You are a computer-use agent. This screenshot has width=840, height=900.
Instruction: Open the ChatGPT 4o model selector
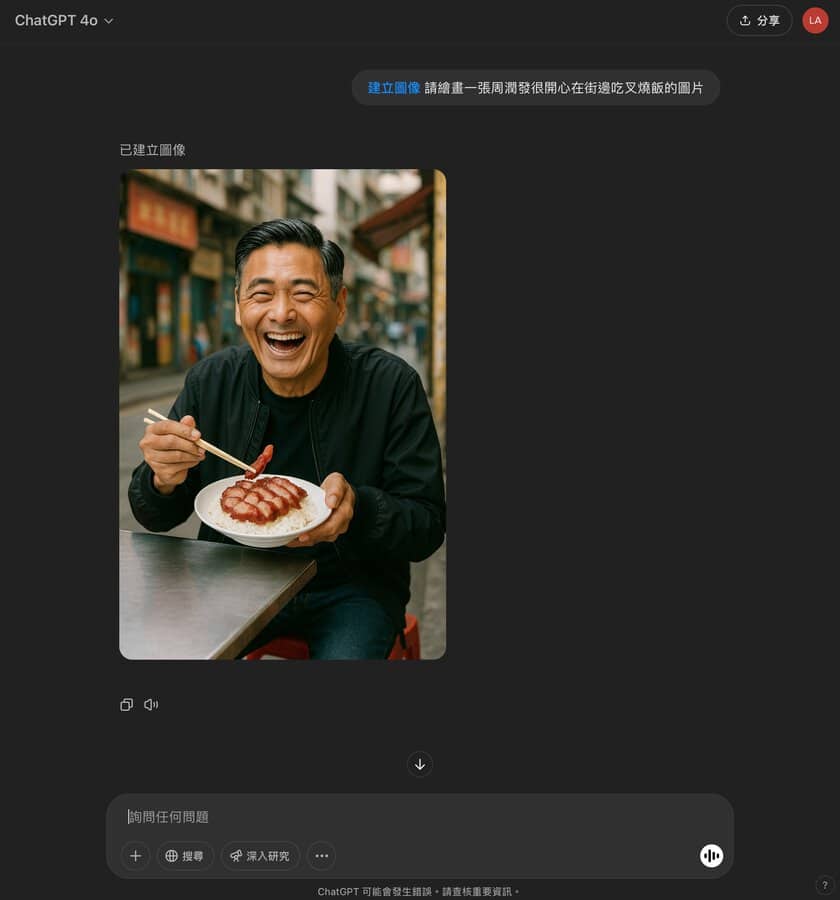click(64, 20)
